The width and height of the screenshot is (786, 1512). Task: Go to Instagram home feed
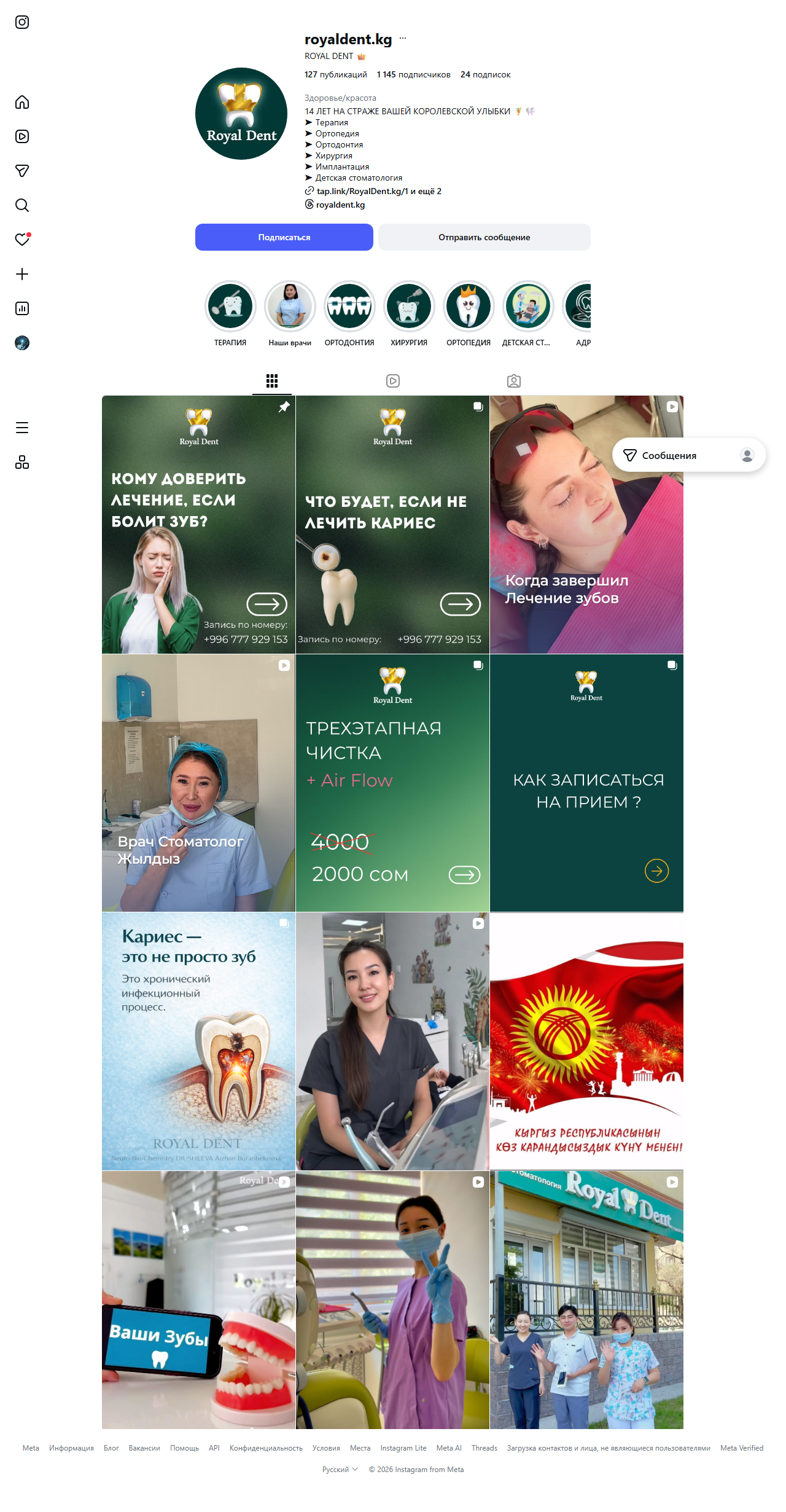[x=22, y=102]
